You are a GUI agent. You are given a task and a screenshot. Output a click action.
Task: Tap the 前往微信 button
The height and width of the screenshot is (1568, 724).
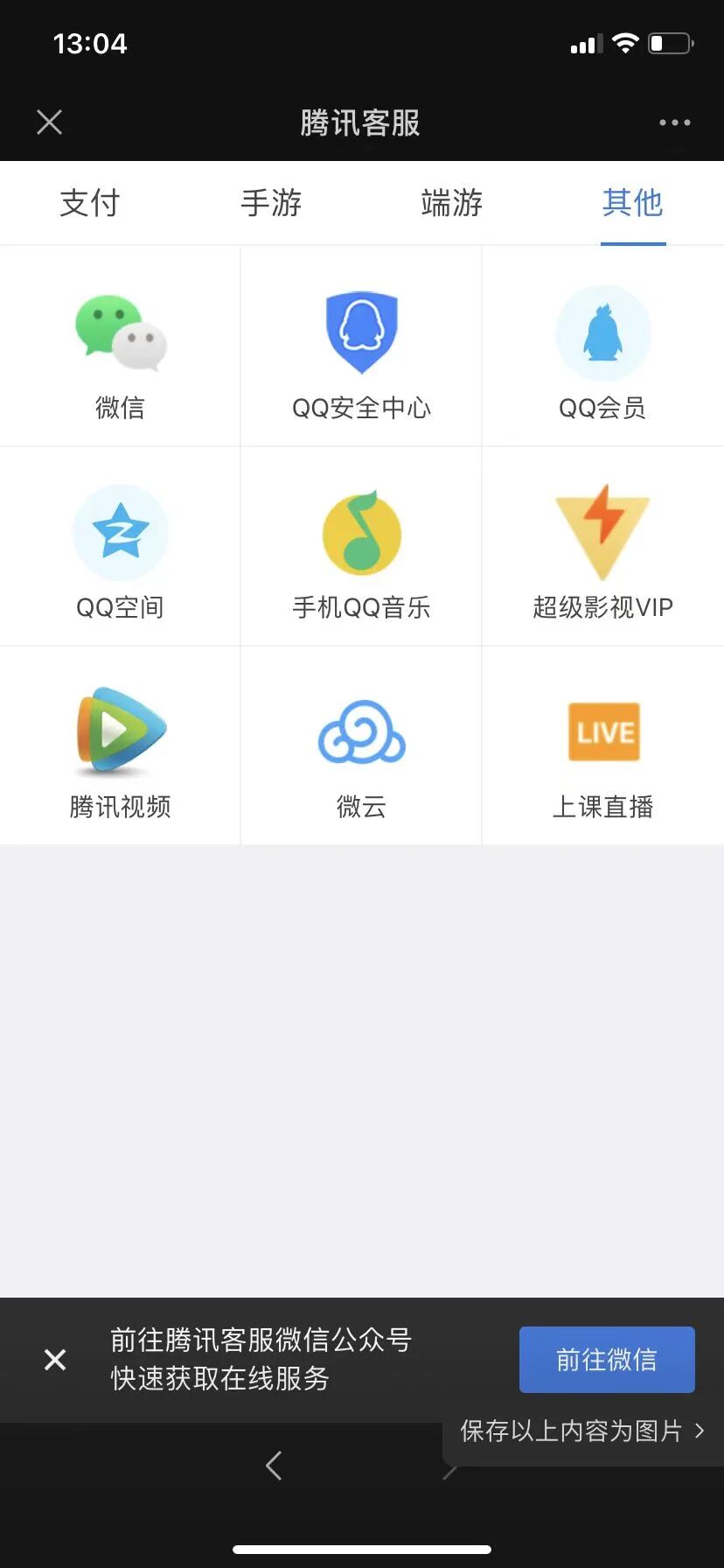coord(607,1360)
